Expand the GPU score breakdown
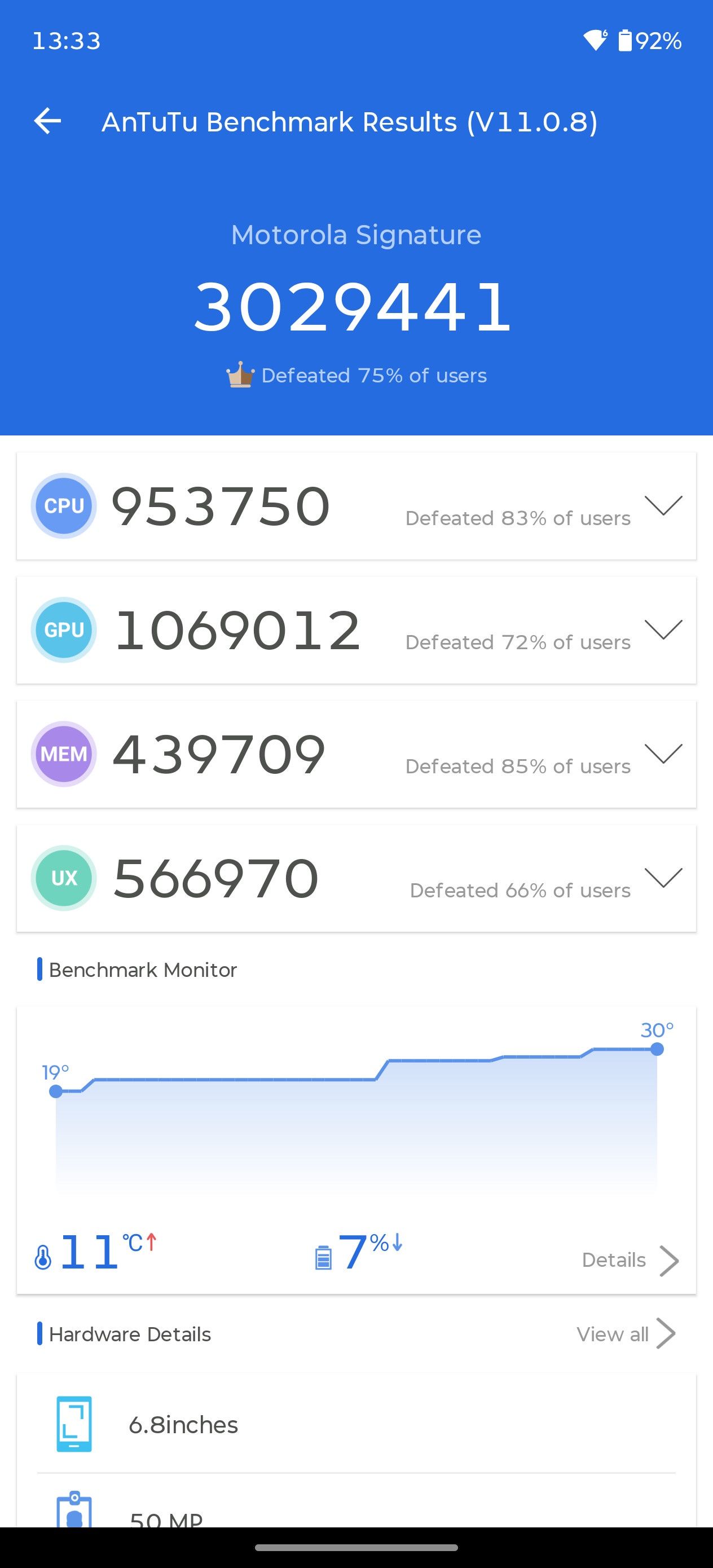The height and width of the screenshot is (1568, 713). (x=663, y=629)
